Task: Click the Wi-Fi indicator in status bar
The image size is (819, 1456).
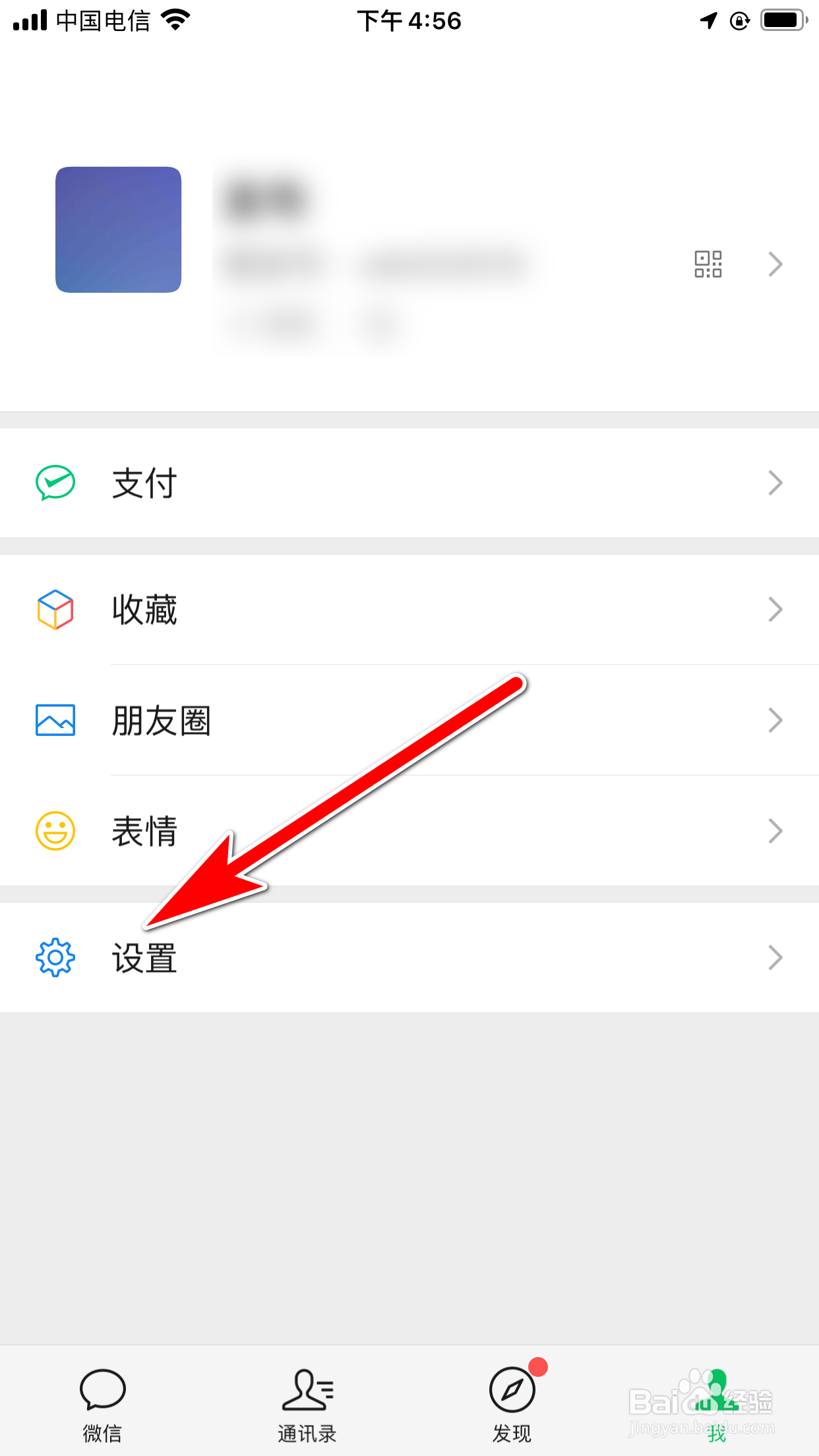Action: coord(174,20)
